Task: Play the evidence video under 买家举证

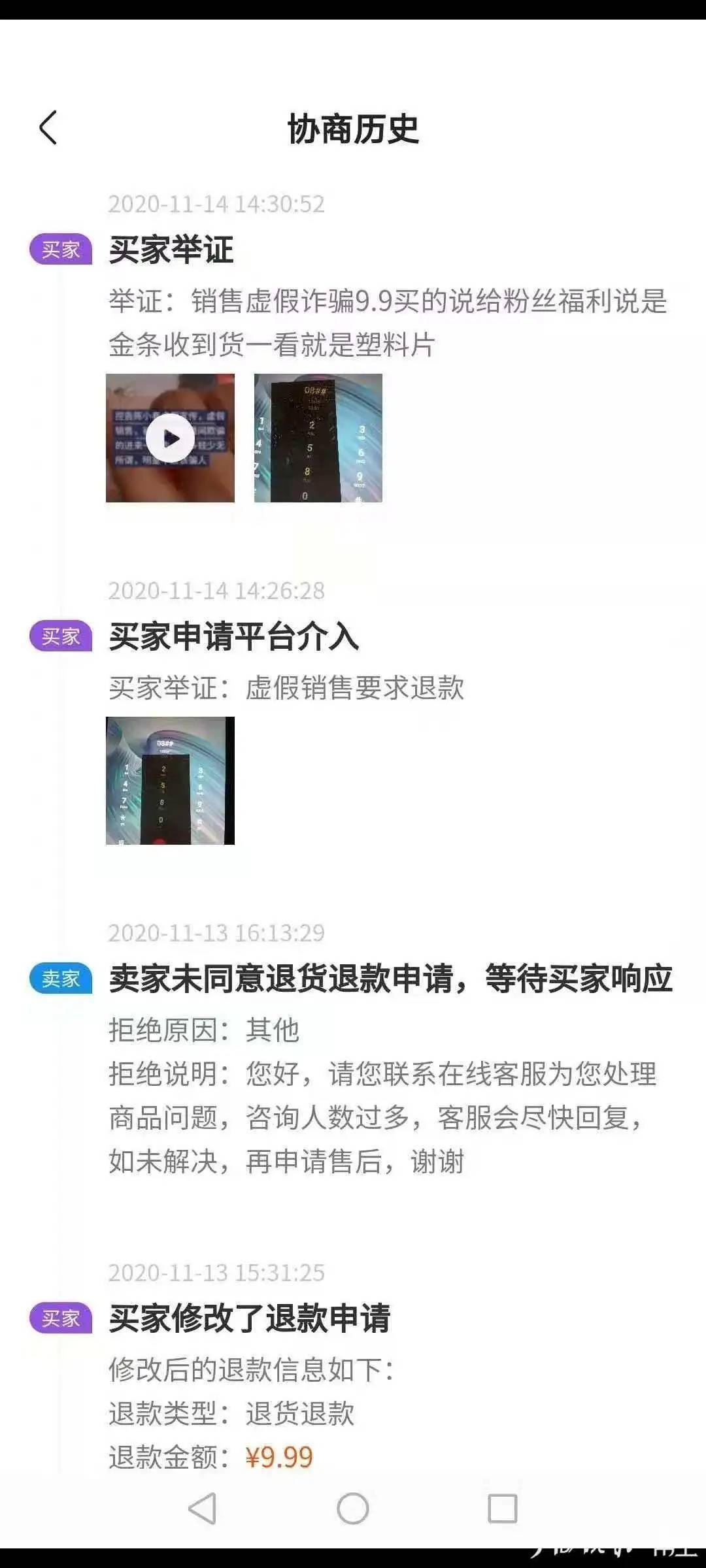Action: point(170,438)
